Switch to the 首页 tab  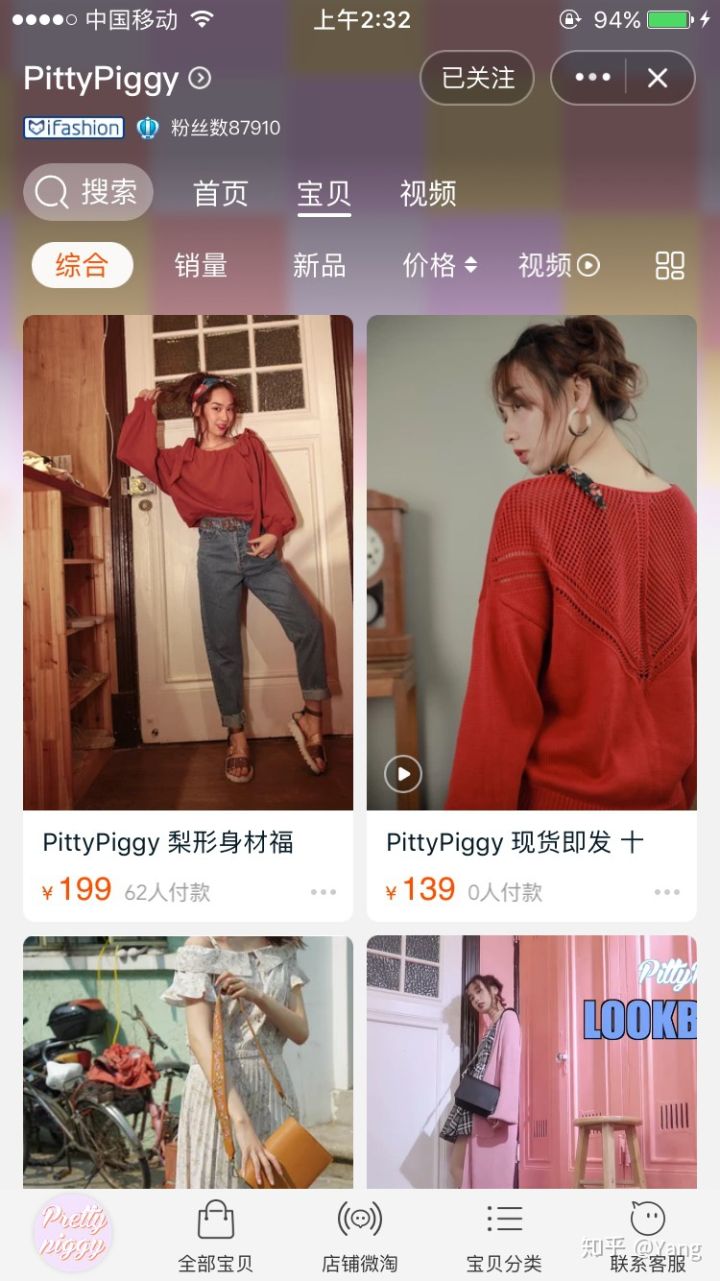[x=220, y=193]
